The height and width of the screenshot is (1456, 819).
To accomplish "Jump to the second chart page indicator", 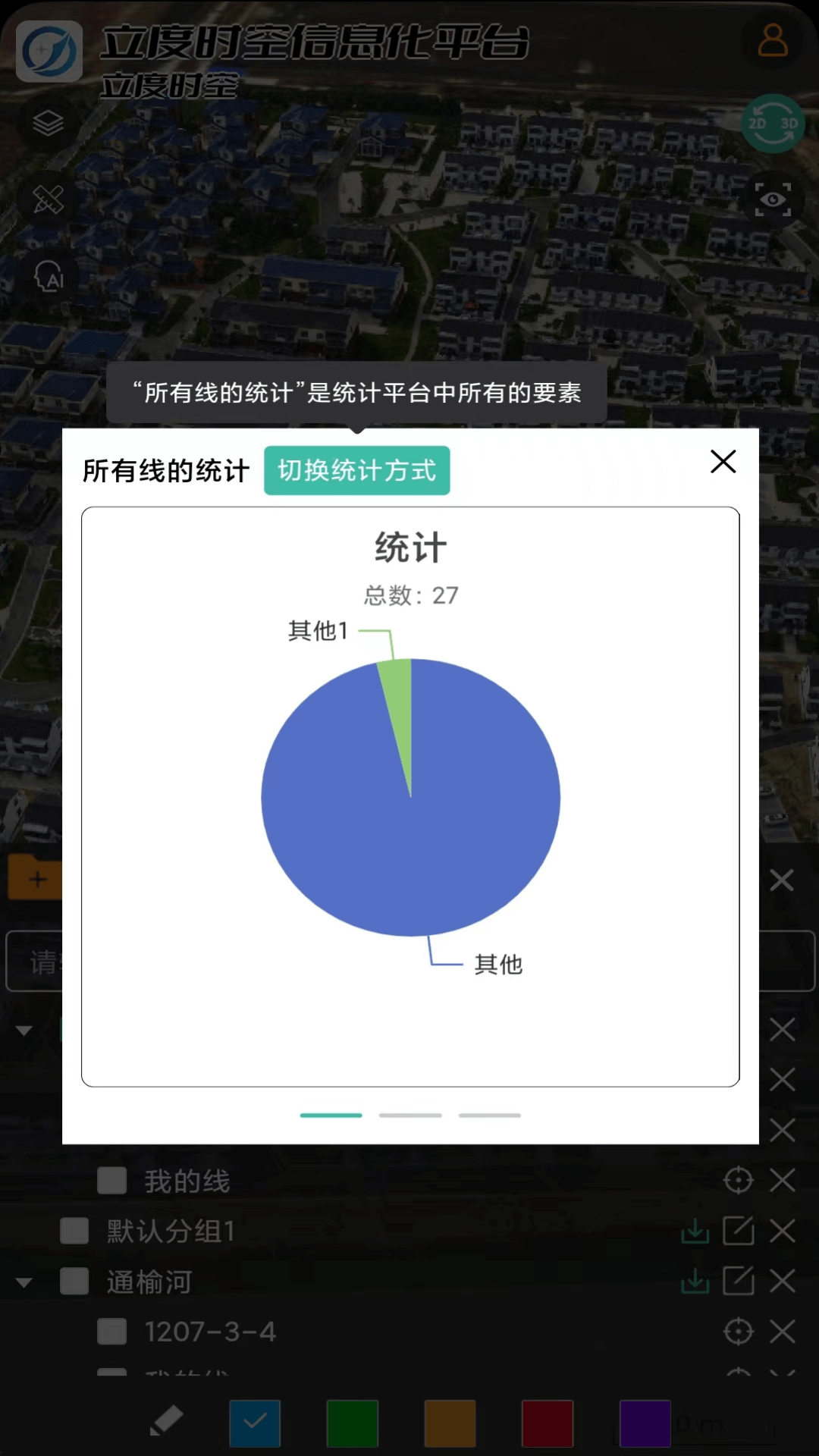I will point(410,1116).
